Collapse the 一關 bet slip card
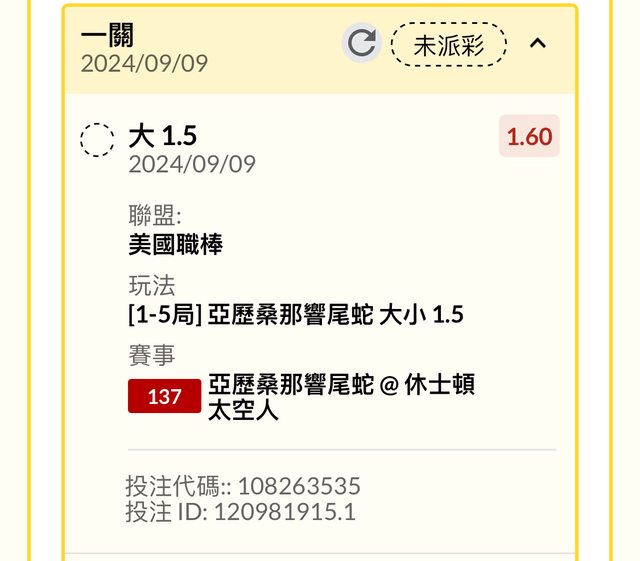 (x=538, y=44)
